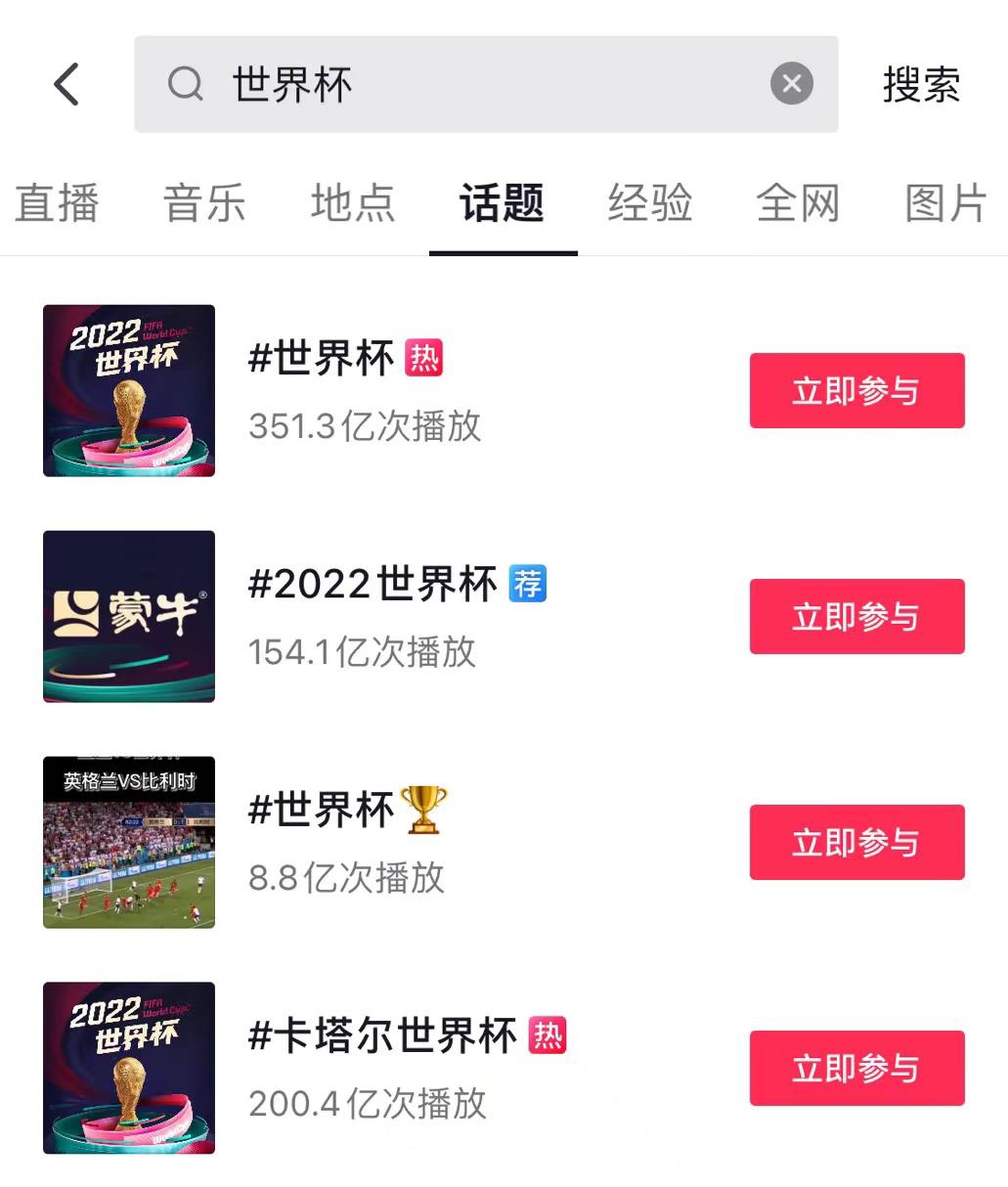
Task: Click the 热 badge next to #卡塔尔世界杯
Action: tap(548, 1035)
